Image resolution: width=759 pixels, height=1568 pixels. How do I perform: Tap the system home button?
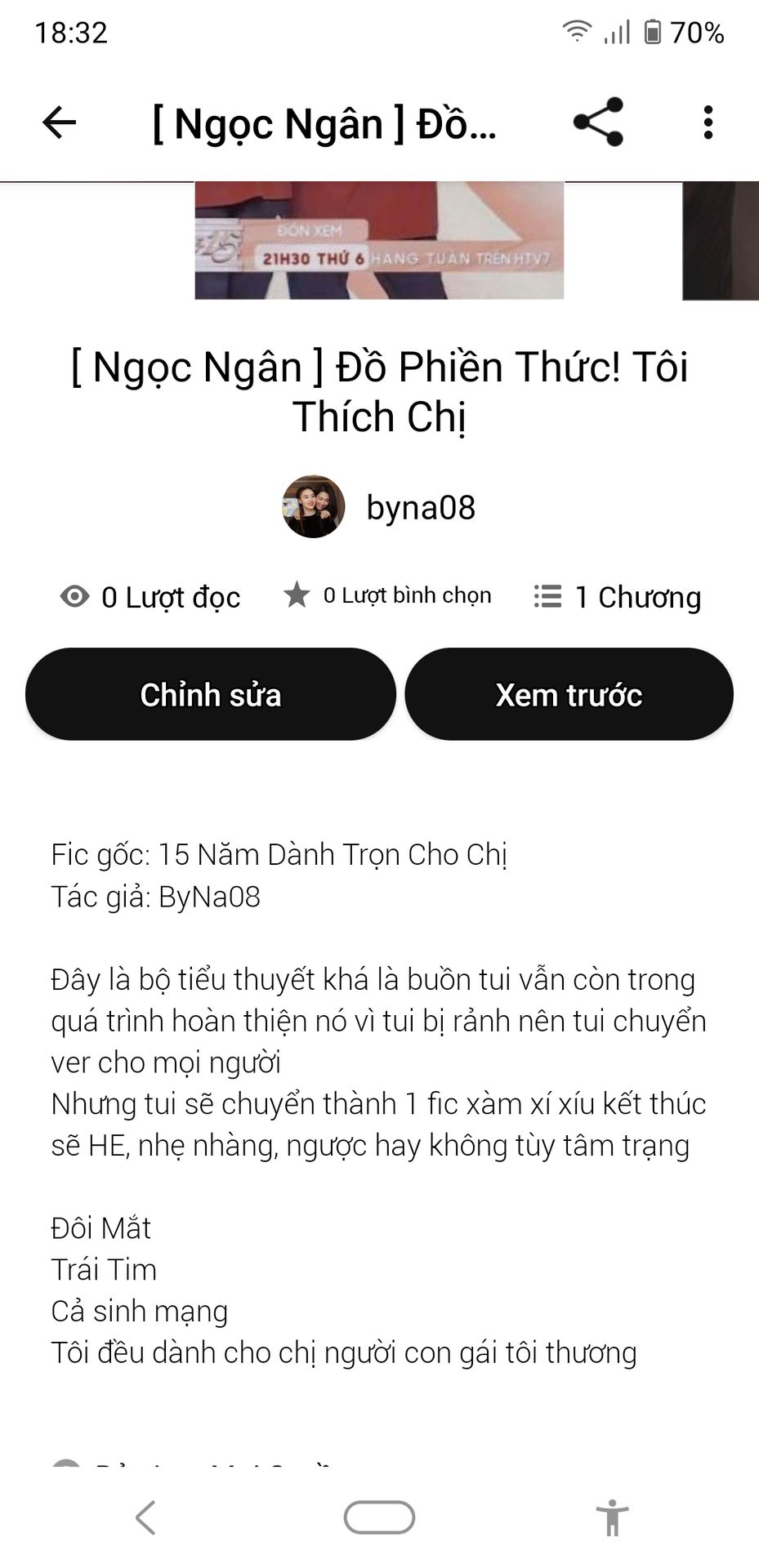point(379,1518)
